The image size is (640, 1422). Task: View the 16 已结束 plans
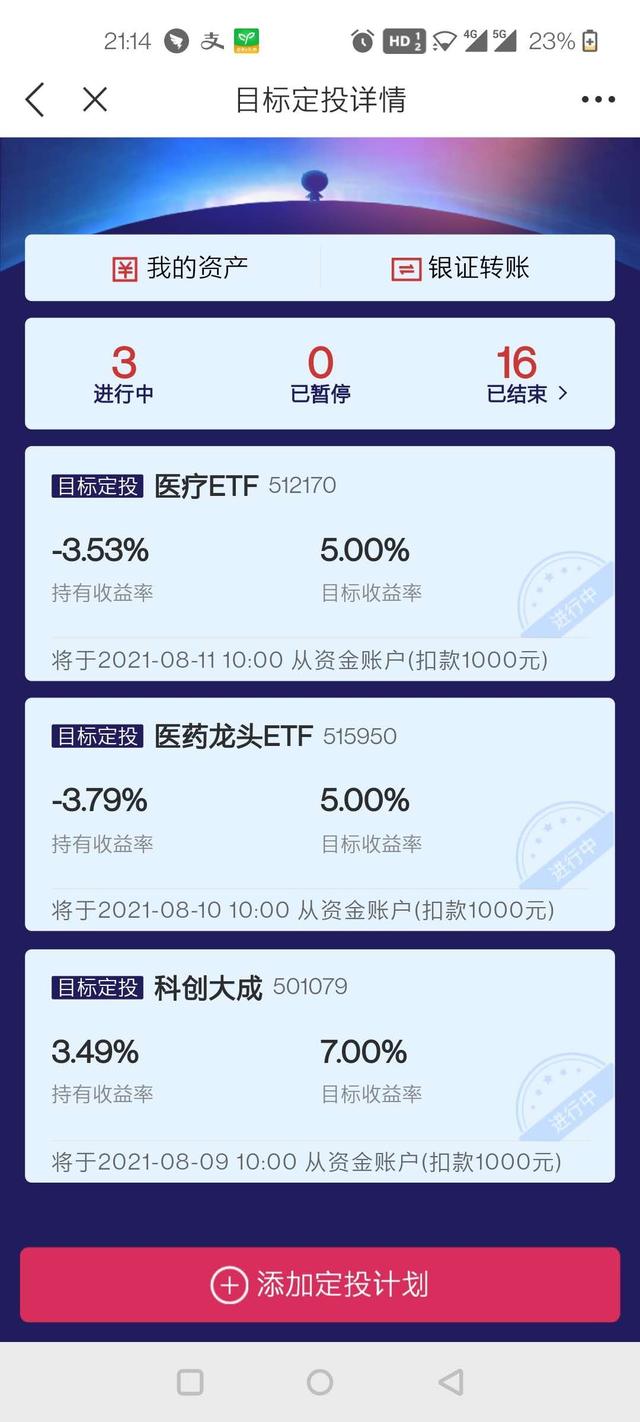pos(525,374)
